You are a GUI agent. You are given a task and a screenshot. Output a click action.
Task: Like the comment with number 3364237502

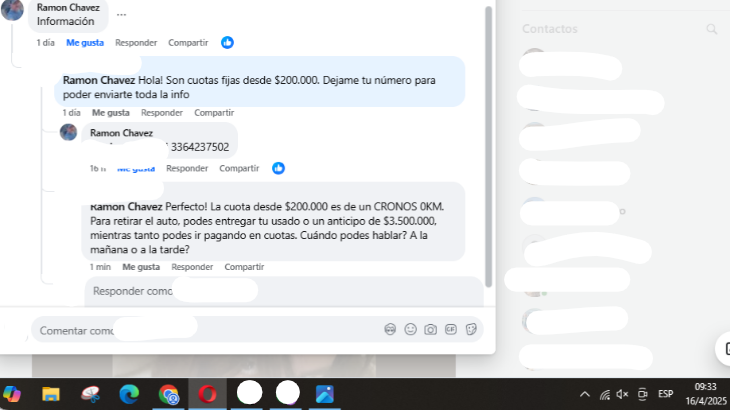point(136,168)
